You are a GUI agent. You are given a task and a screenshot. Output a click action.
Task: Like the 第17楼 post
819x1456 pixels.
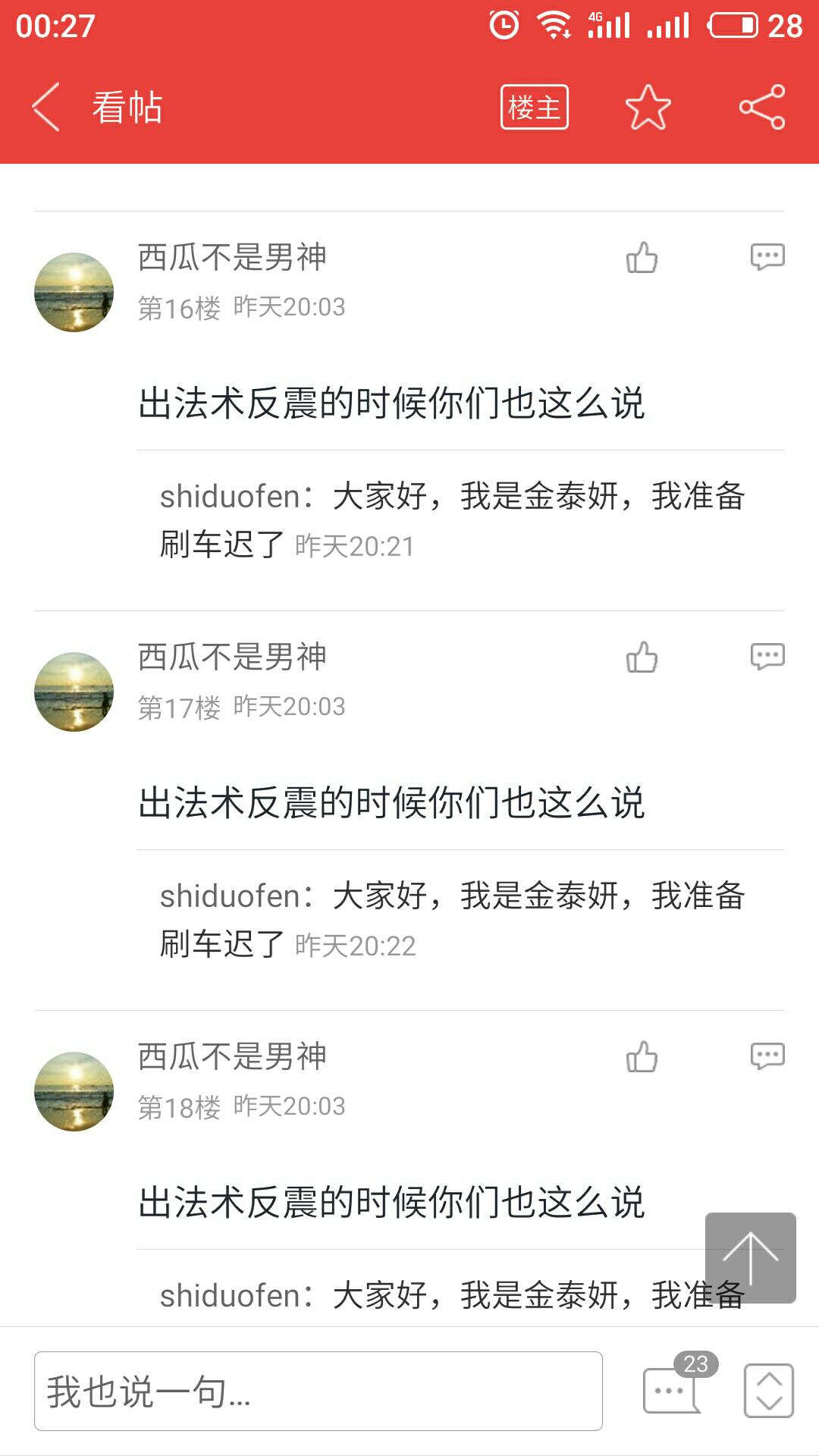[x=642, y=657]
